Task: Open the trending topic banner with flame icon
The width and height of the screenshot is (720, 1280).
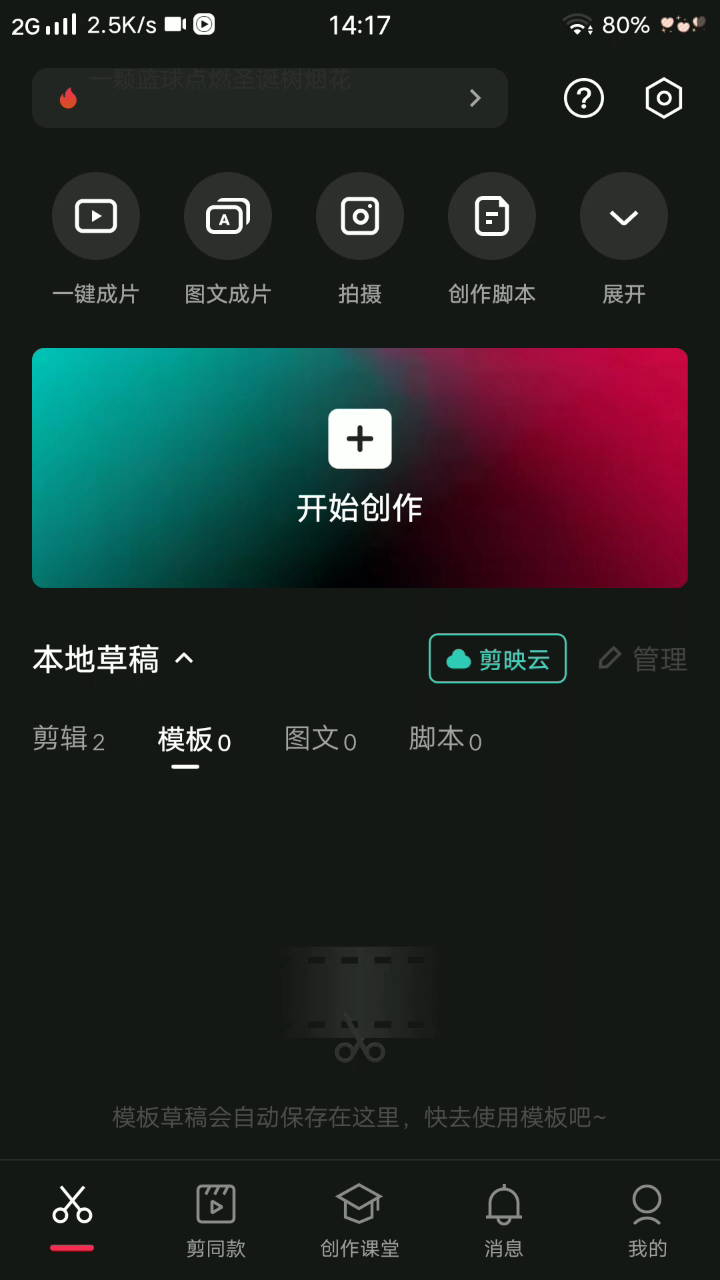Action: click(270, 98)
